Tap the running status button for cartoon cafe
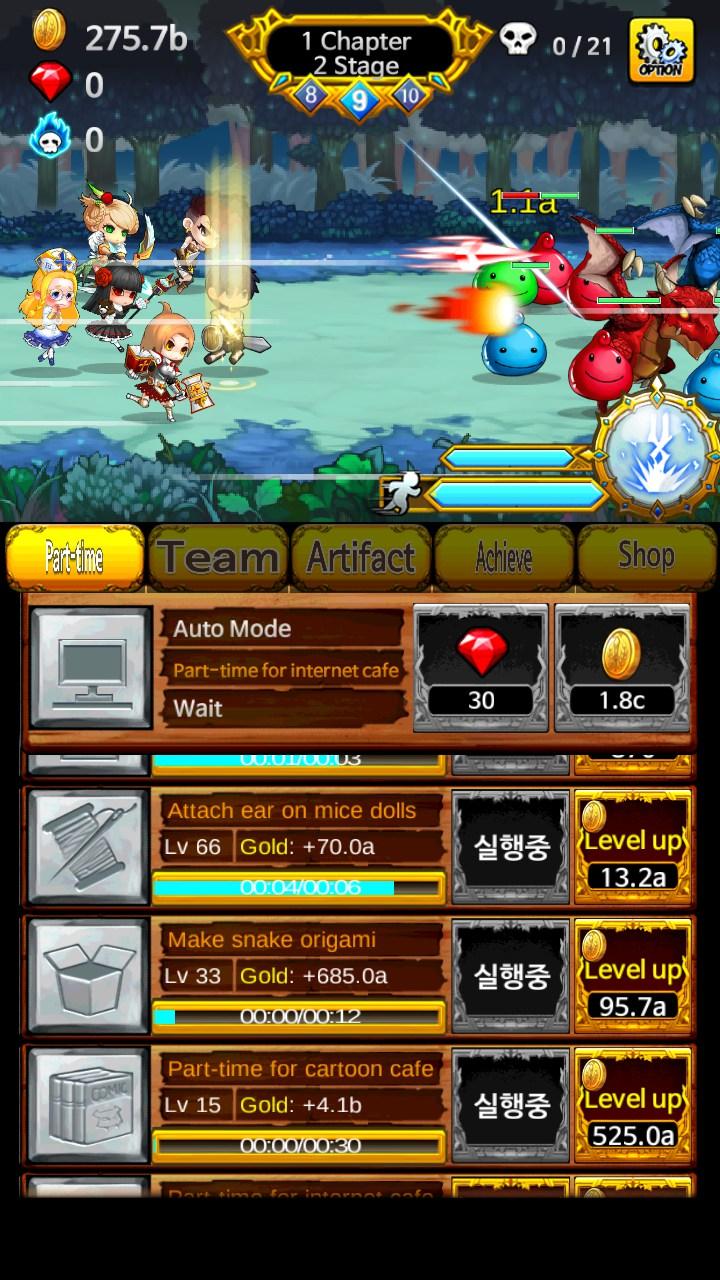 pos(511,1105)
